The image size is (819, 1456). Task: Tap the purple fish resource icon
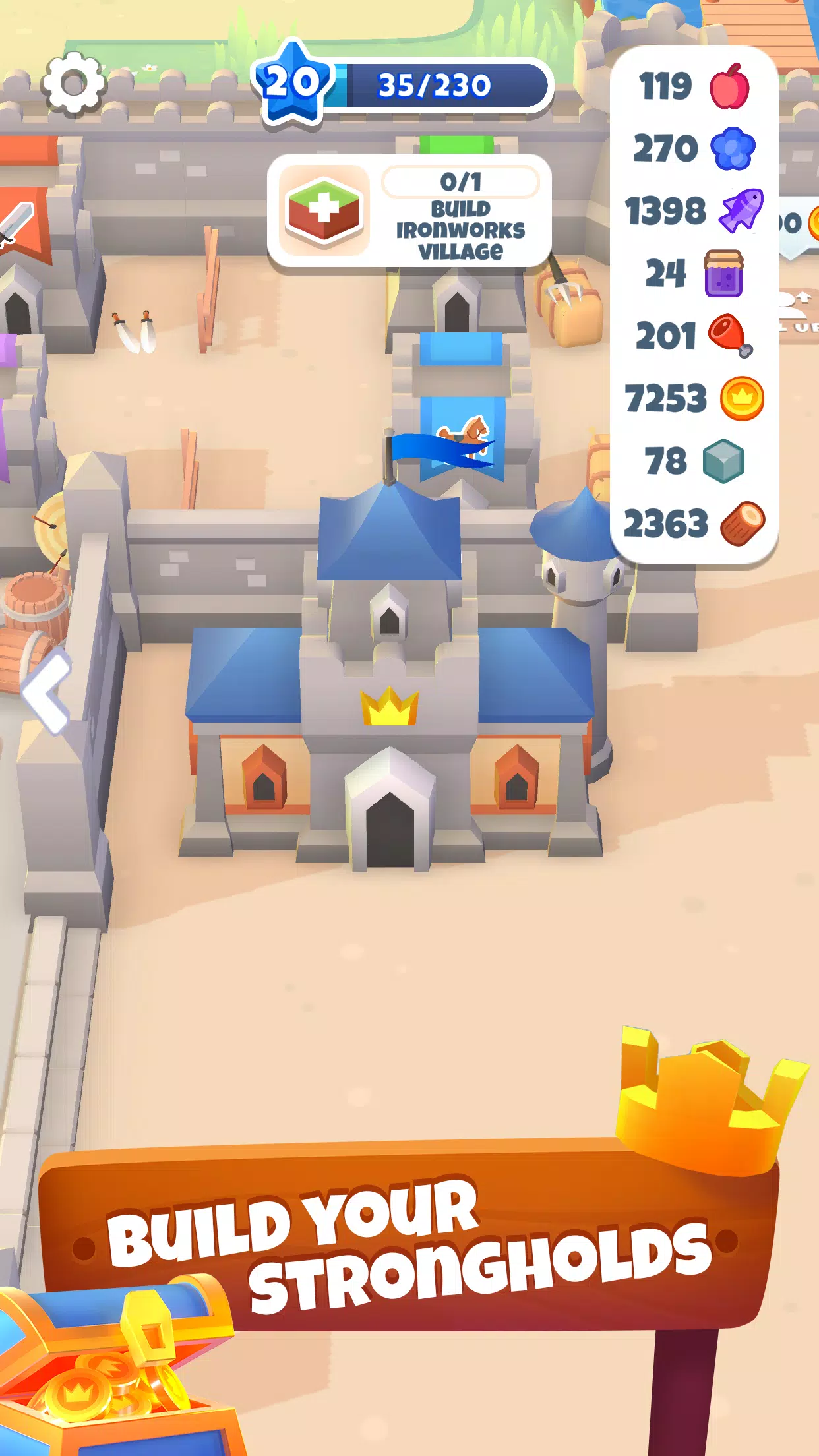pos(740,210)
